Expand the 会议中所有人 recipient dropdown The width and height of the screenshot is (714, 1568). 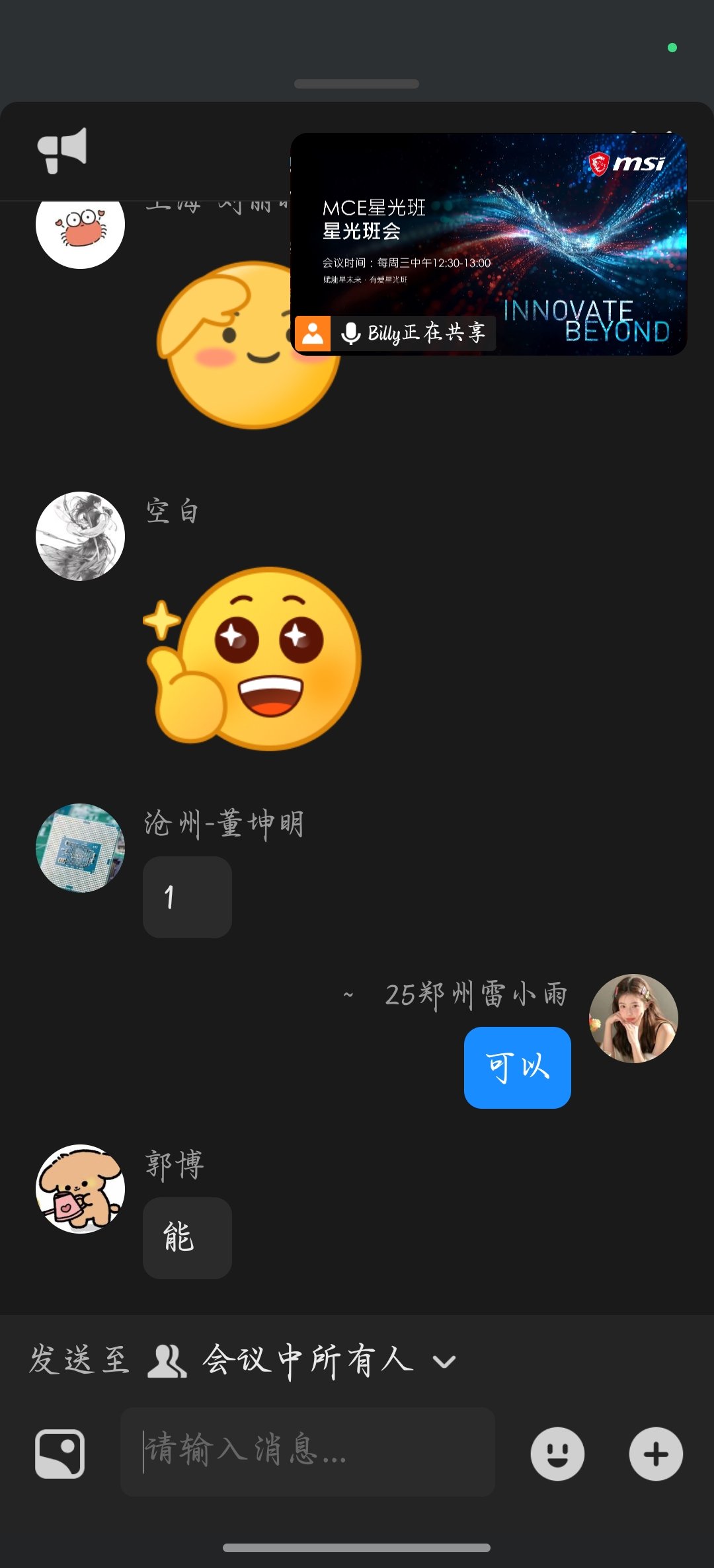444,1361
